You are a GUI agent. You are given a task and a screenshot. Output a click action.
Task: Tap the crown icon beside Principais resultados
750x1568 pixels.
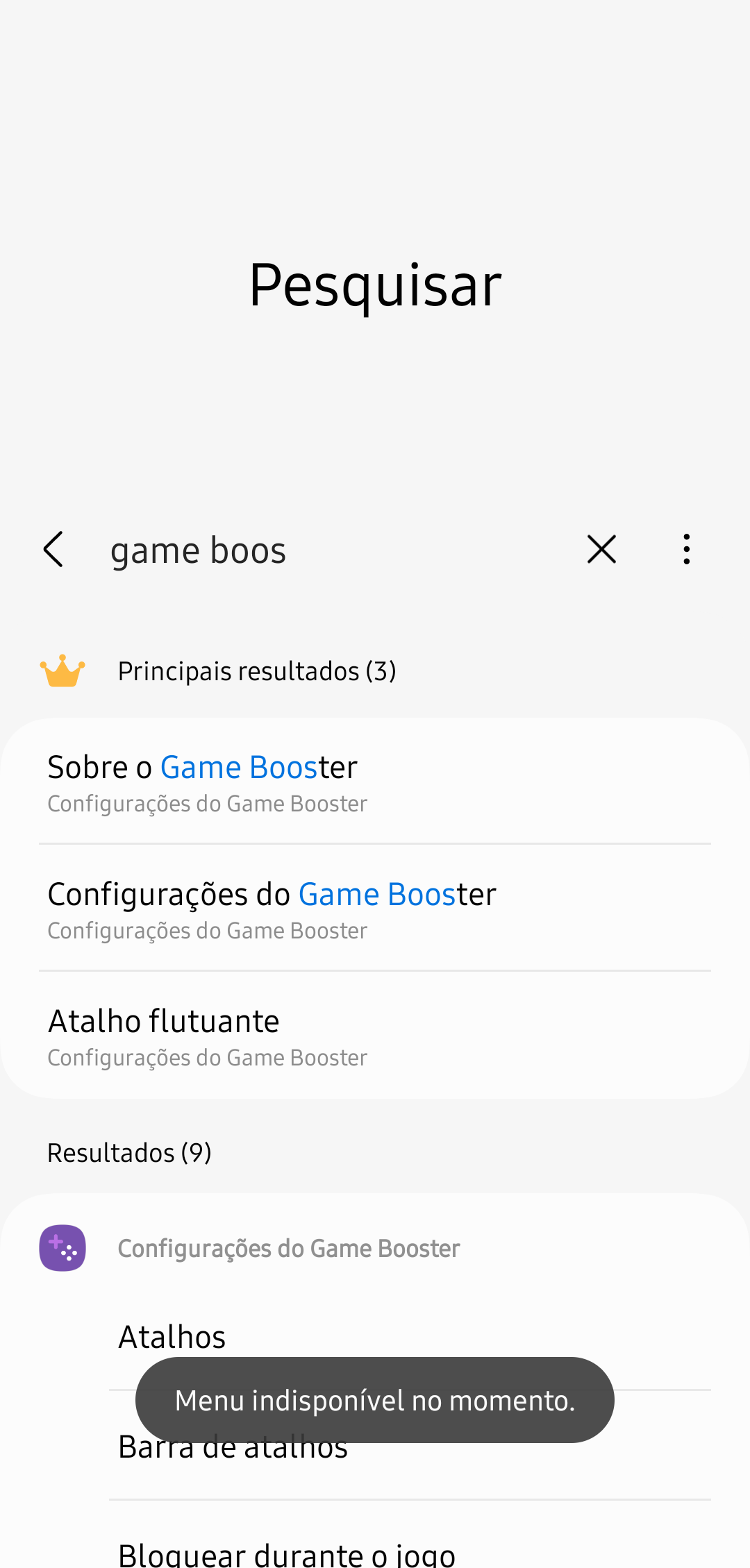pos(62,669)
